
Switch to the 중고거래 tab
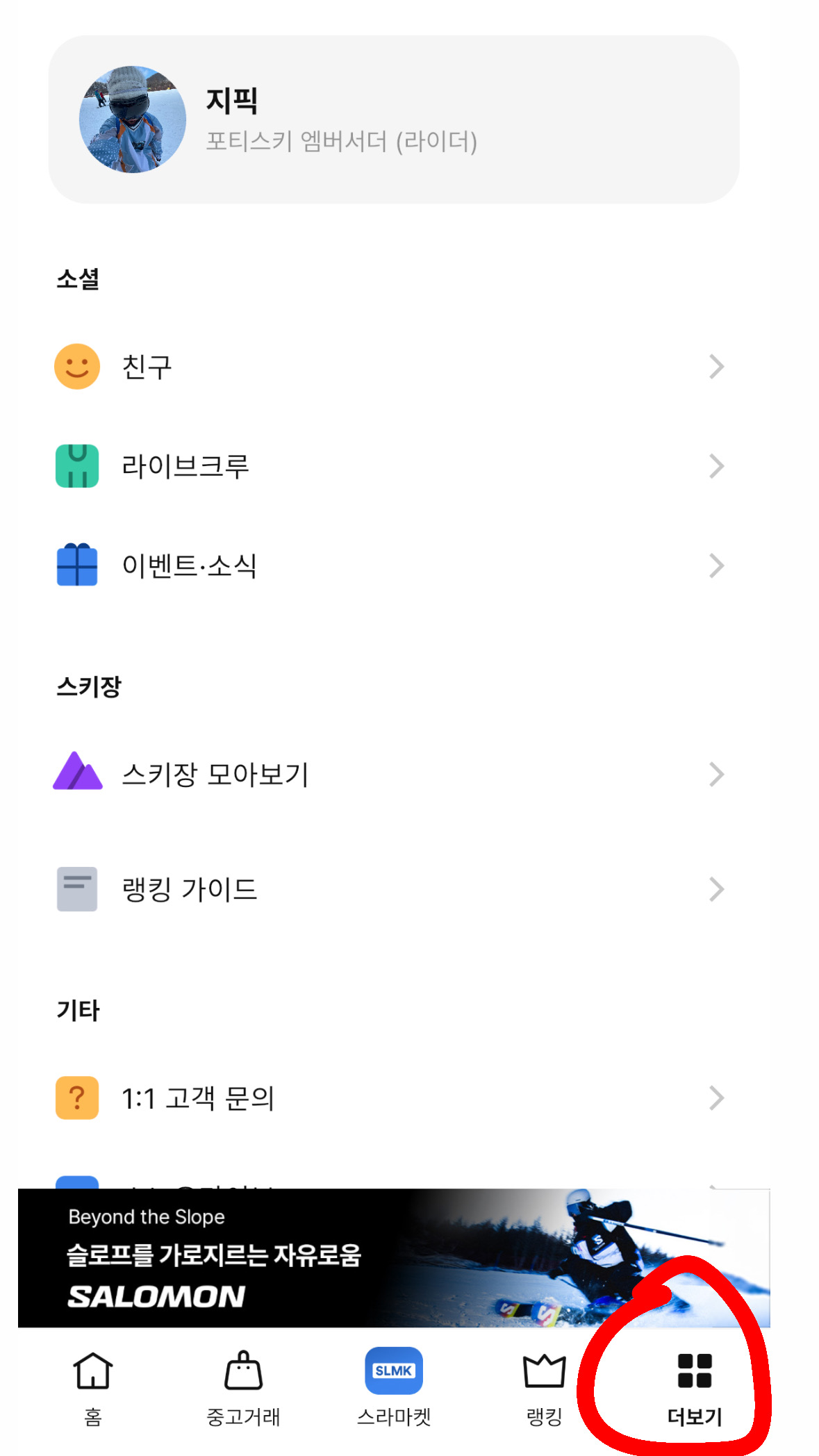243,1387
